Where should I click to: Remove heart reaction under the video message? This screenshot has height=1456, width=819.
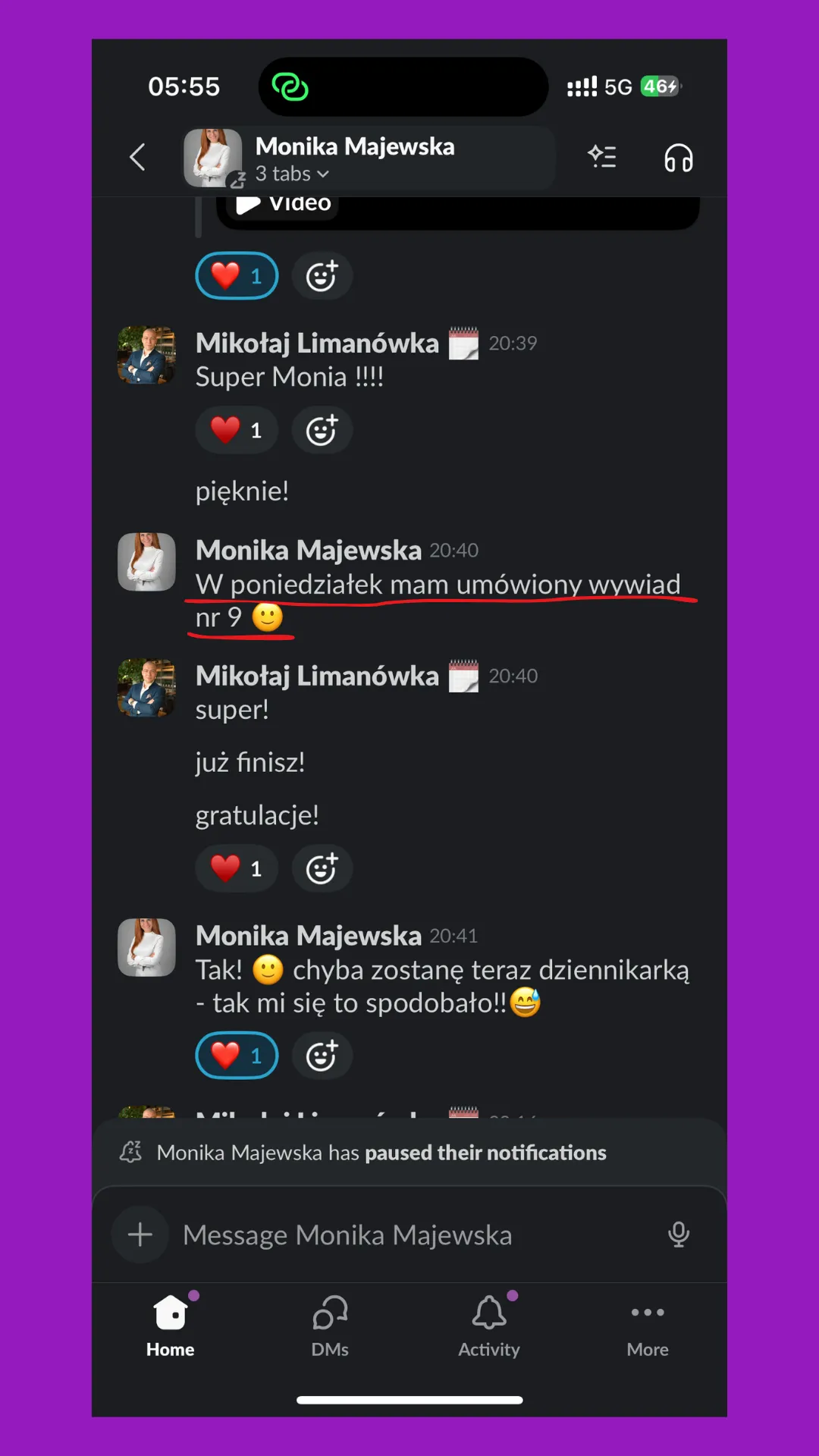(x=237, y=276)
